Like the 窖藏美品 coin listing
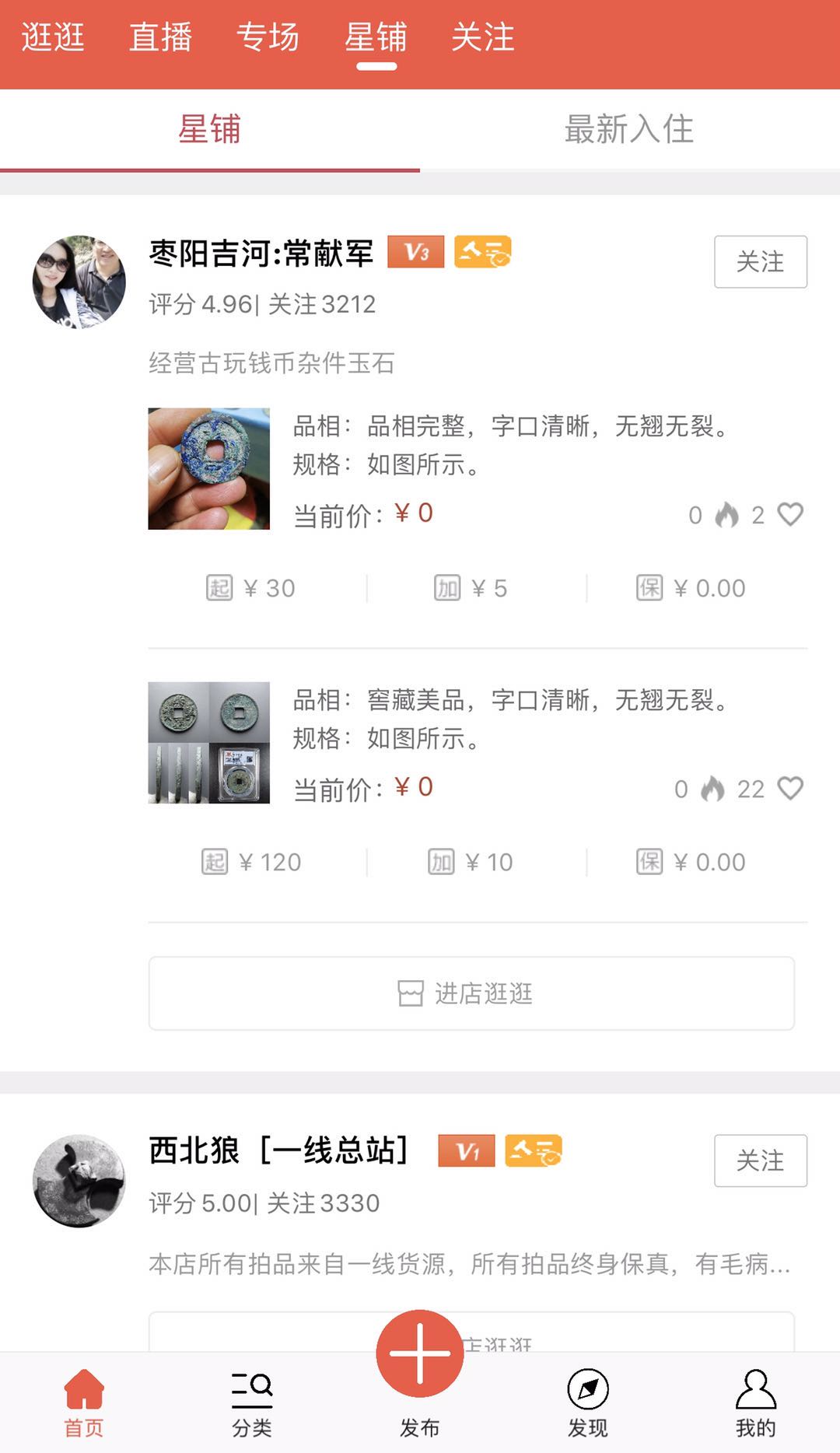Viewport: 840px width, 1453px height. 790,788
